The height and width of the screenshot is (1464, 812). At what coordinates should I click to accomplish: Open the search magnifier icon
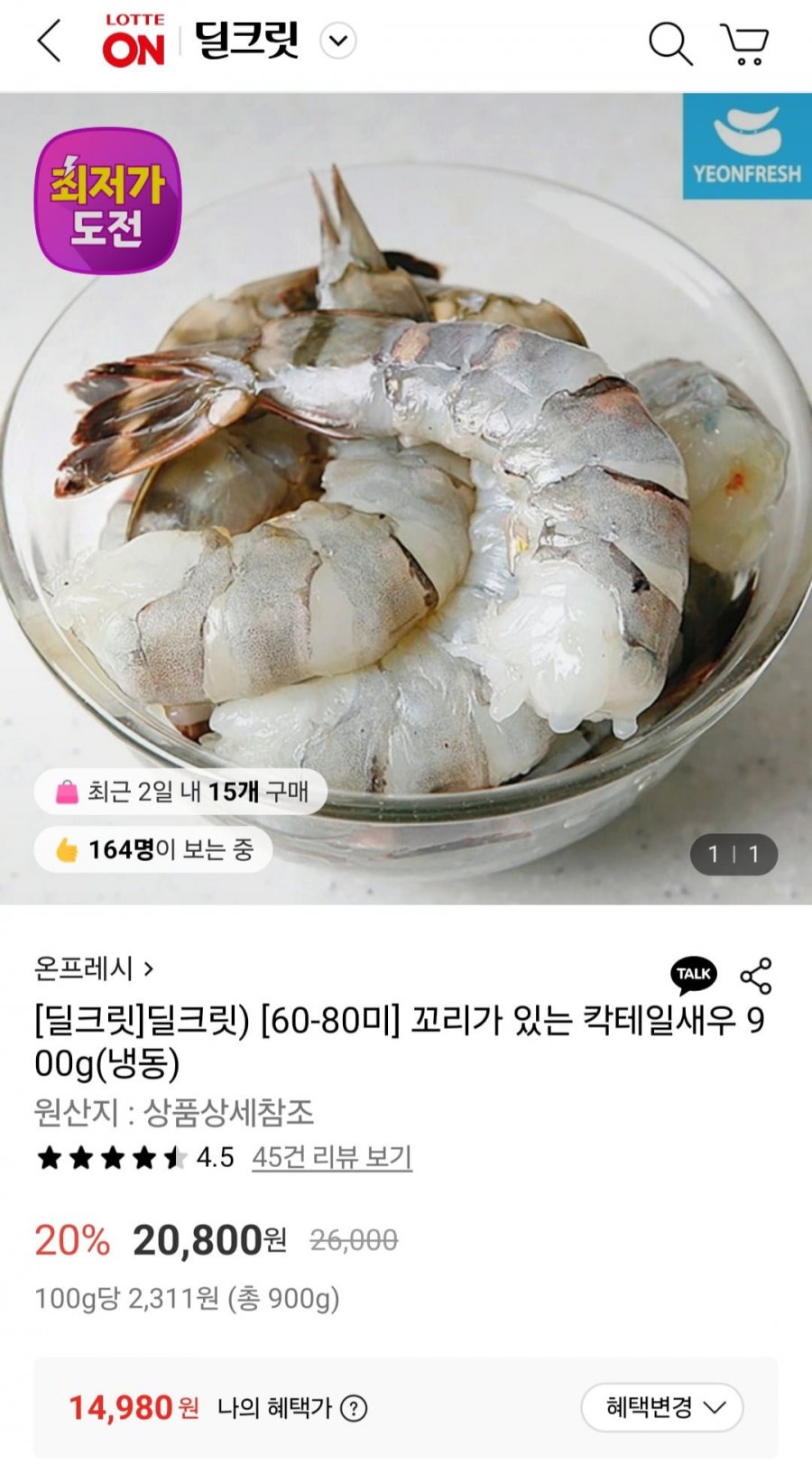coord(670,42)
